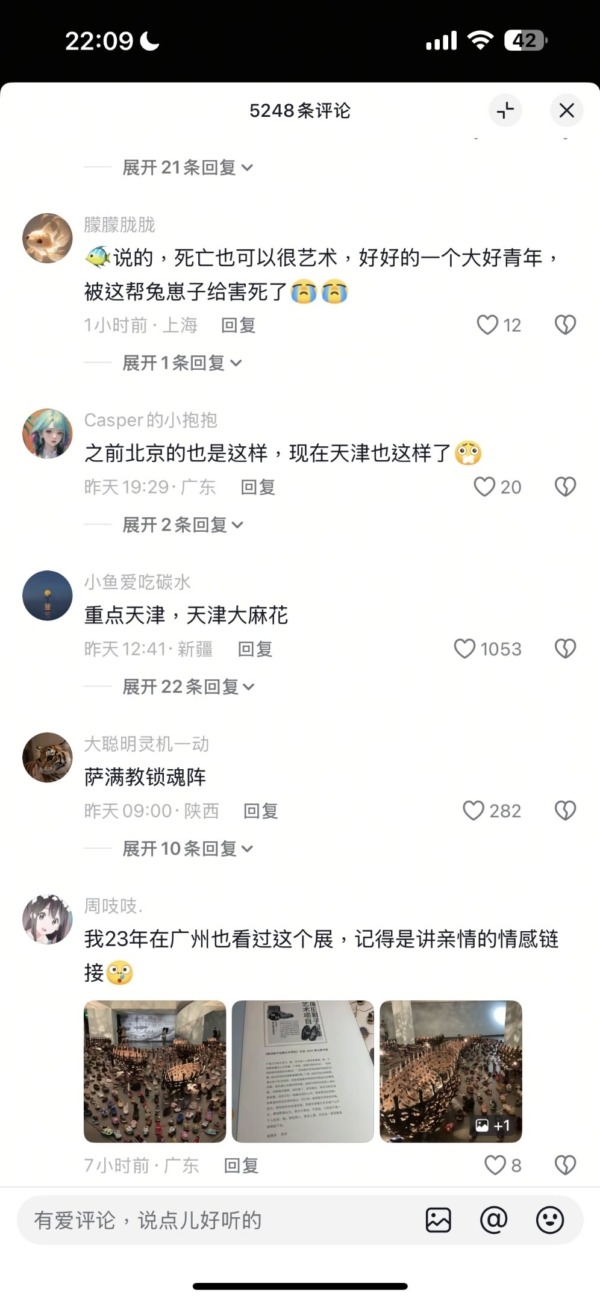View the +1 photo in 周吱吱's comment

451,1071
